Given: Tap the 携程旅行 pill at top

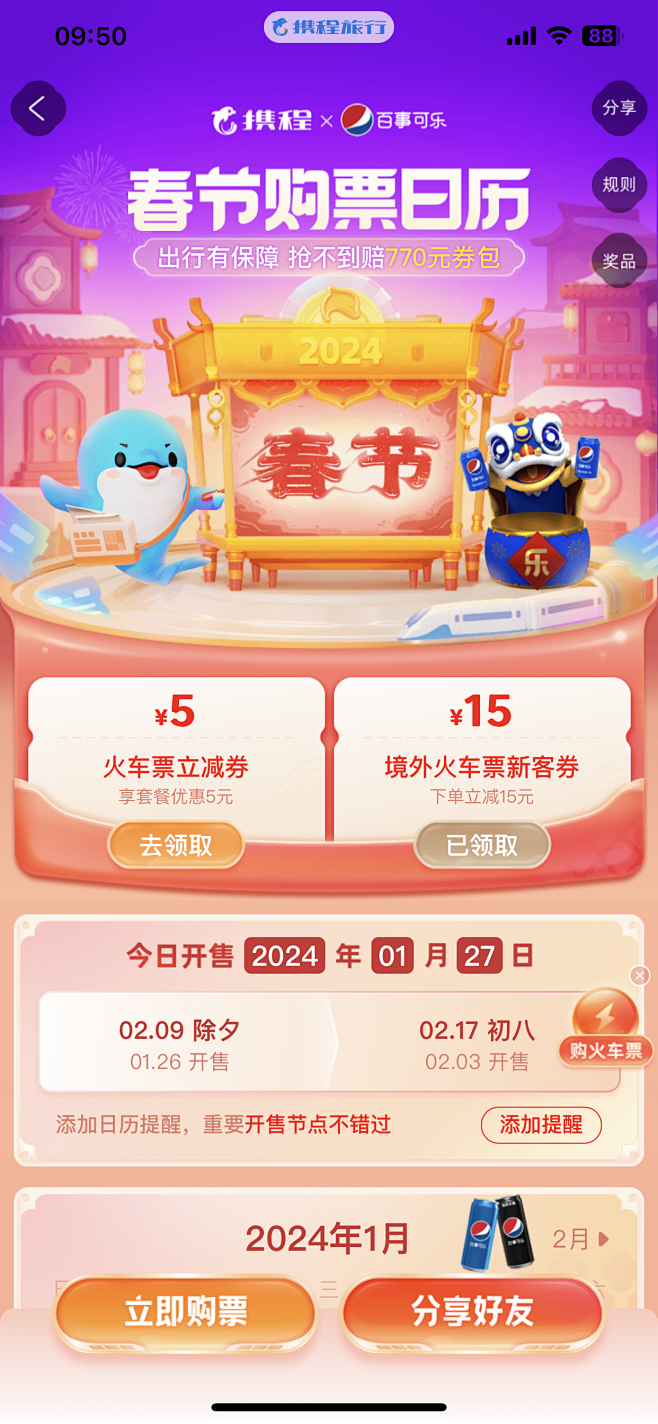Looking at the screenshot, I should (329, 27).
